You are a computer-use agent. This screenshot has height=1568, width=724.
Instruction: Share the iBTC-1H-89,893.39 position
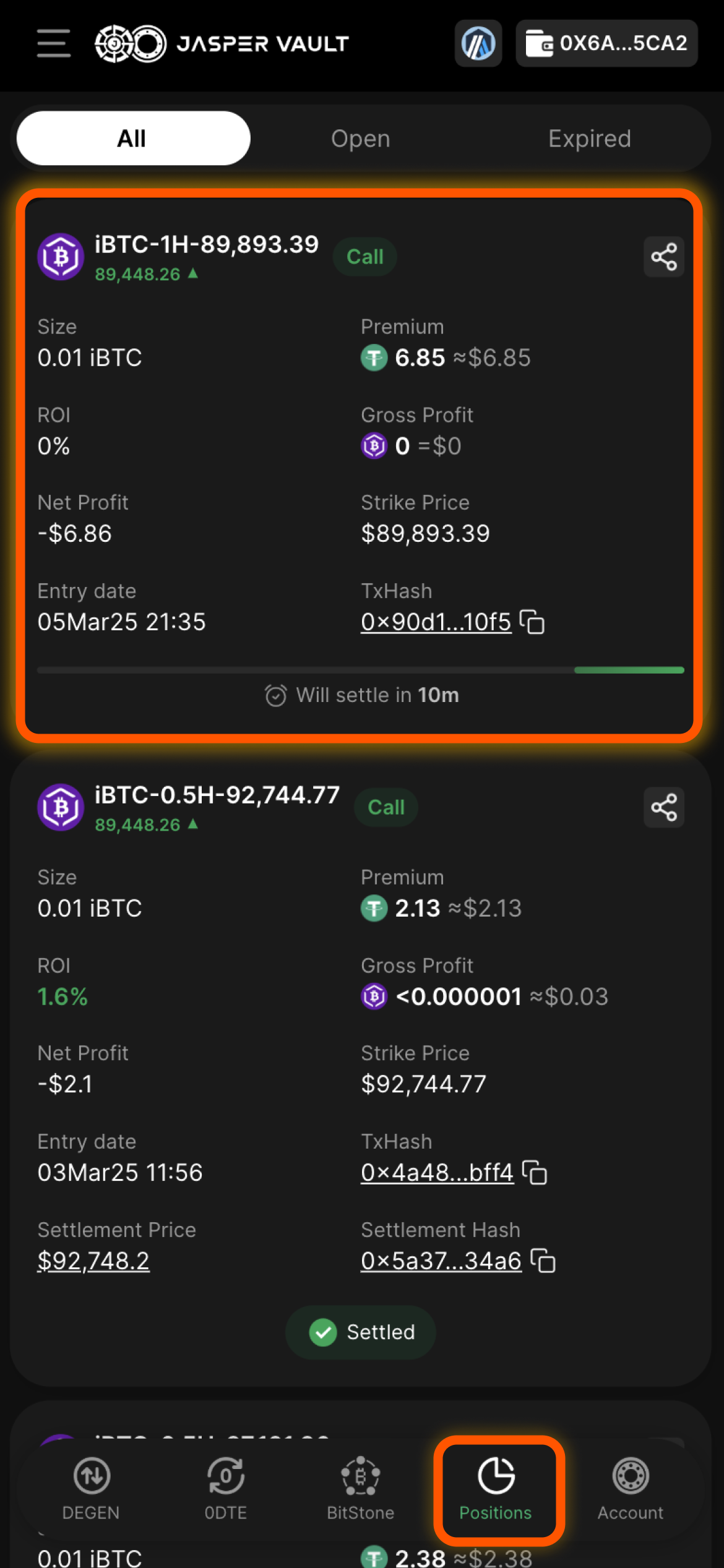click(663, 257)
